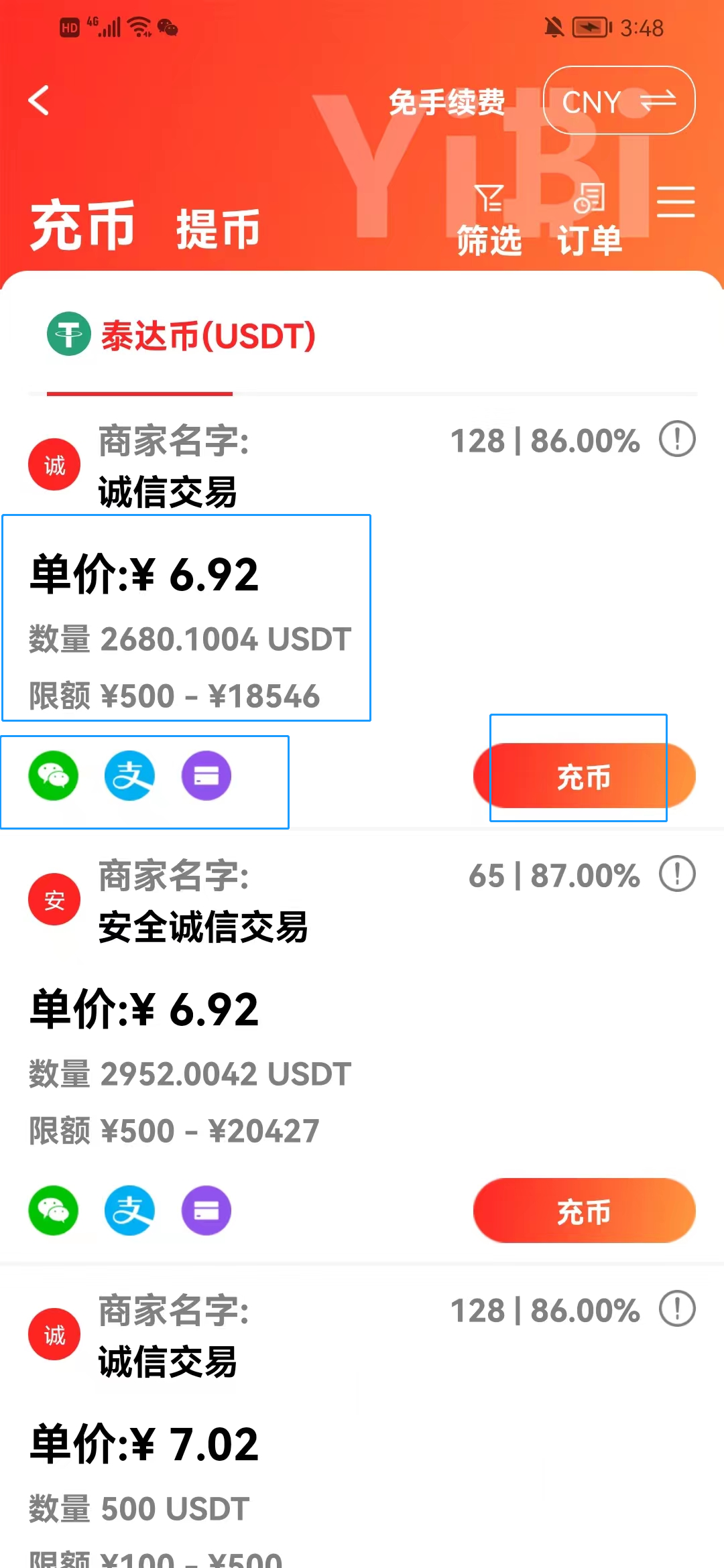Go back using the top-left arrow
724x1568 pixels.
[x=39, y=101]
